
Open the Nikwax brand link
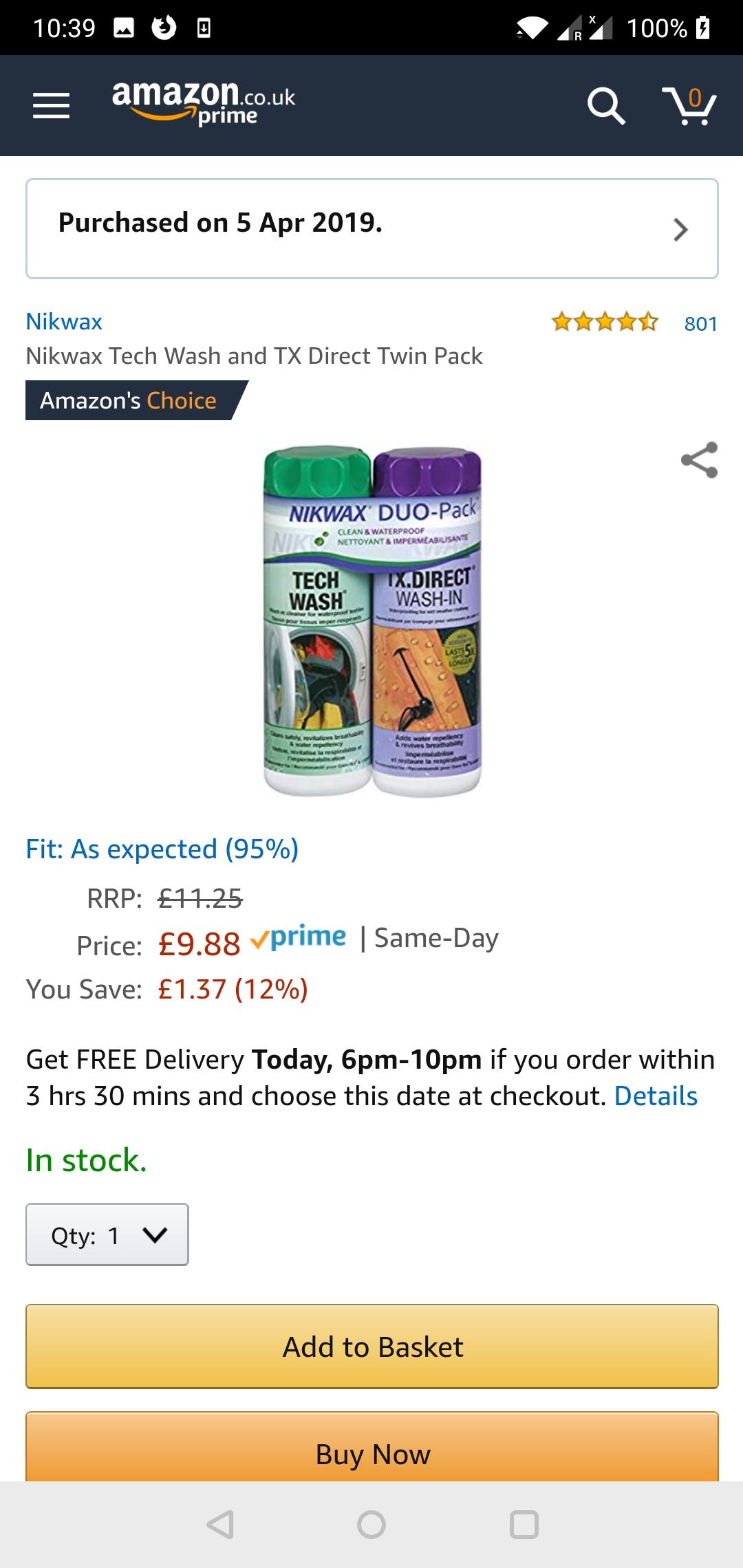point(64,322)
